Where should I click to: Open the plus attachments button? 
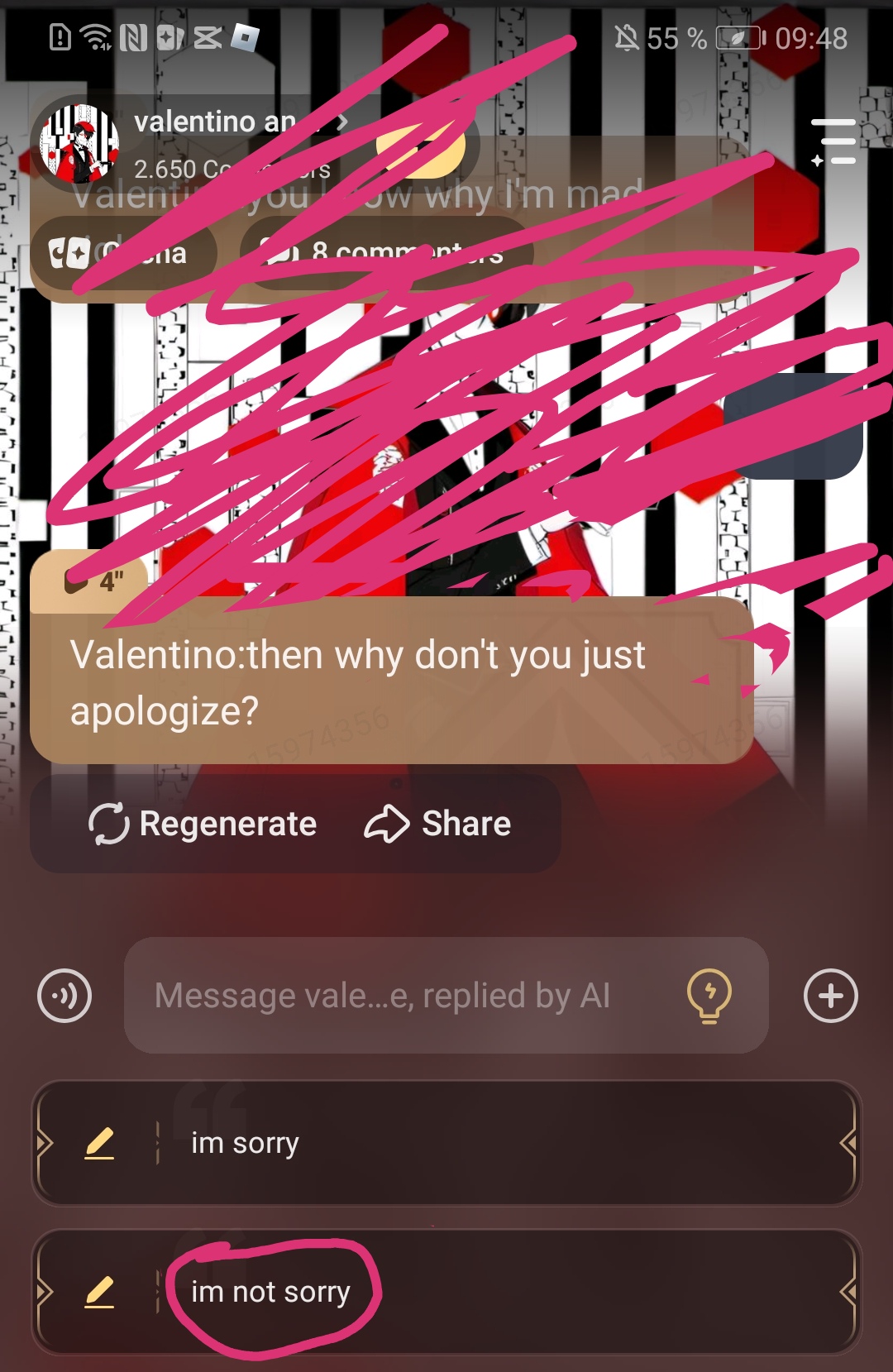click(x=830, y=996)
